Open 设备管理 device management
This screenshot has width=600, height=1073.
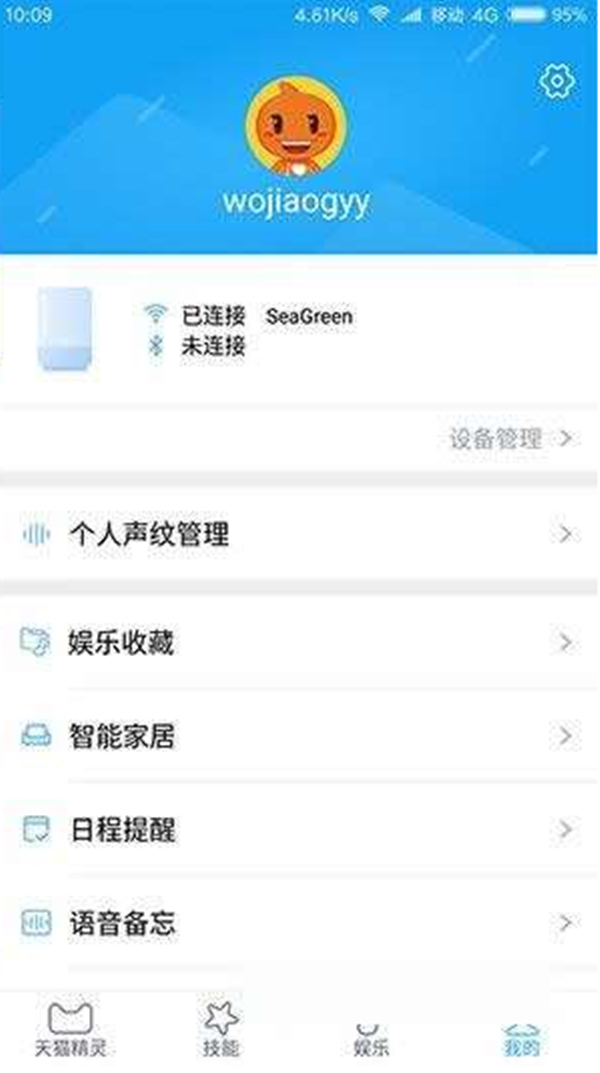click(x=511, y=438)
